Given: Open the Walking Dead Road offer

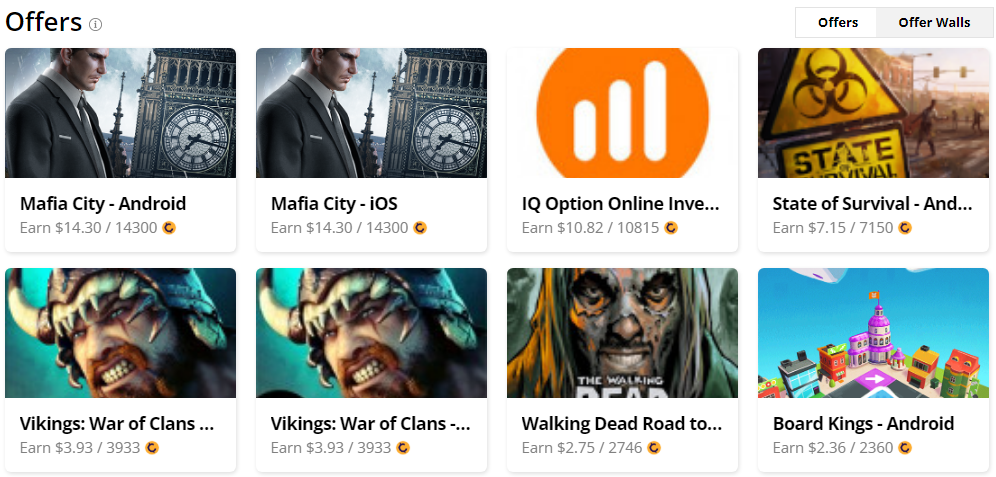Looking at the screenshot, I should (622, 368).
